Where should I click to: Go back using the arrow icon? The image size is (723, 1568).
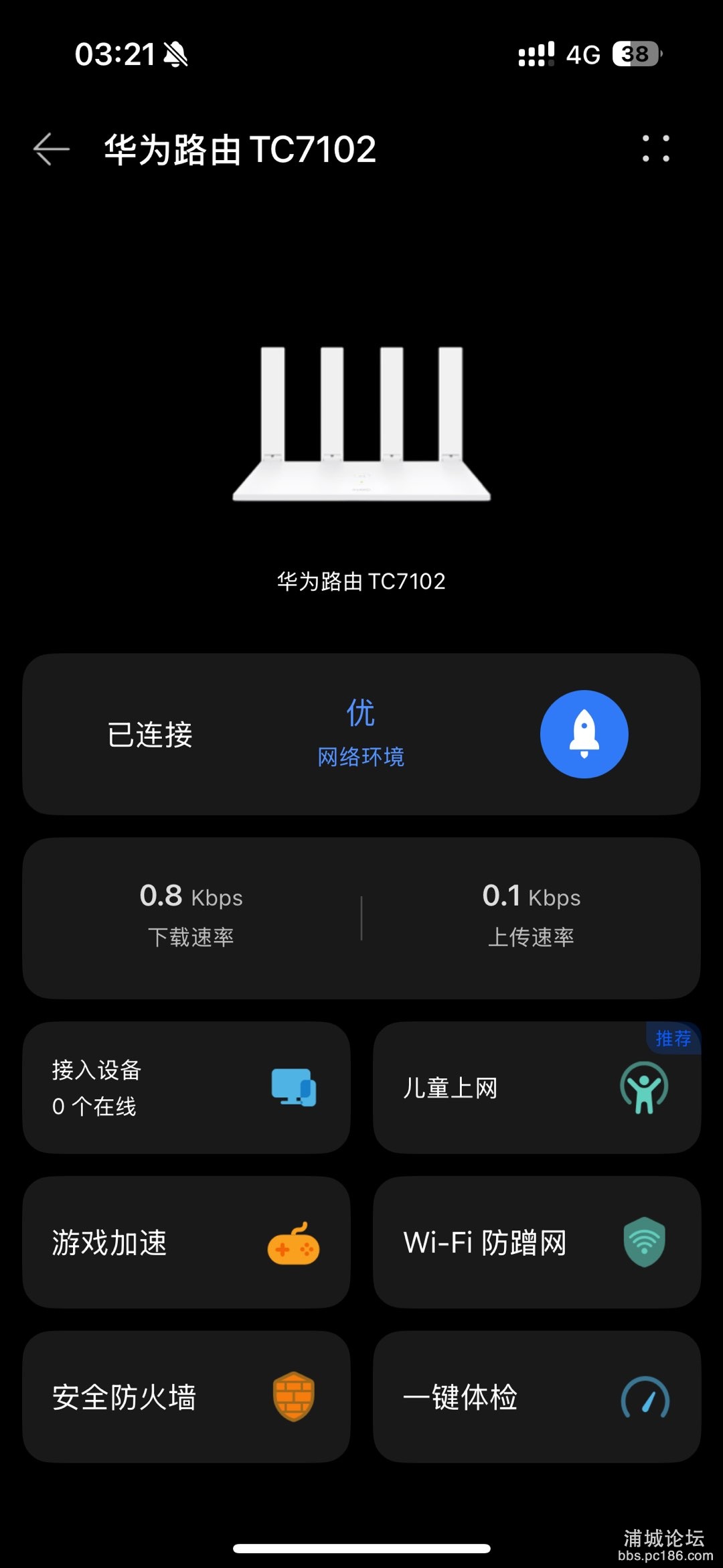pyautogui.click(x=52, y=149)
